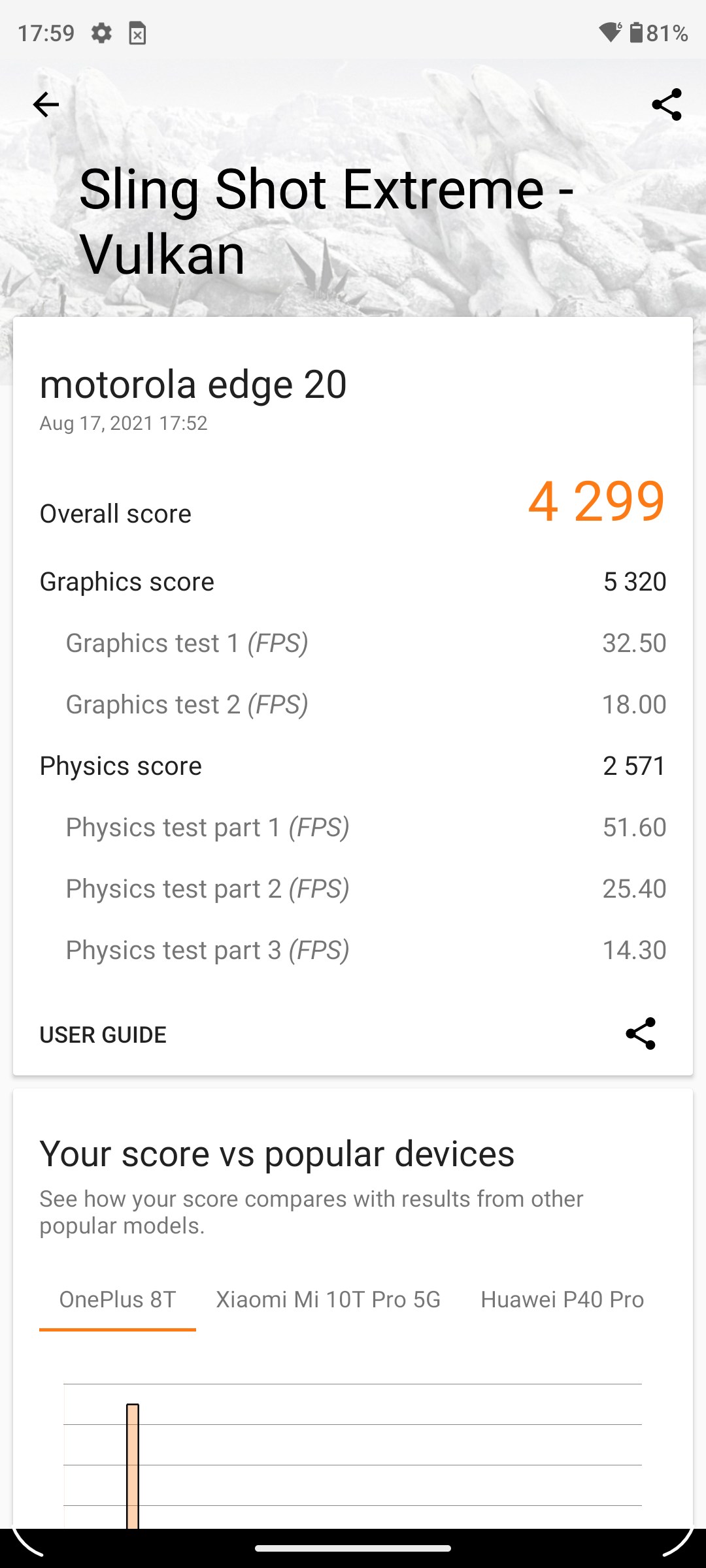Share result from the top bar icon
This screenshot has width=706, height=1568.
point(666,105)
